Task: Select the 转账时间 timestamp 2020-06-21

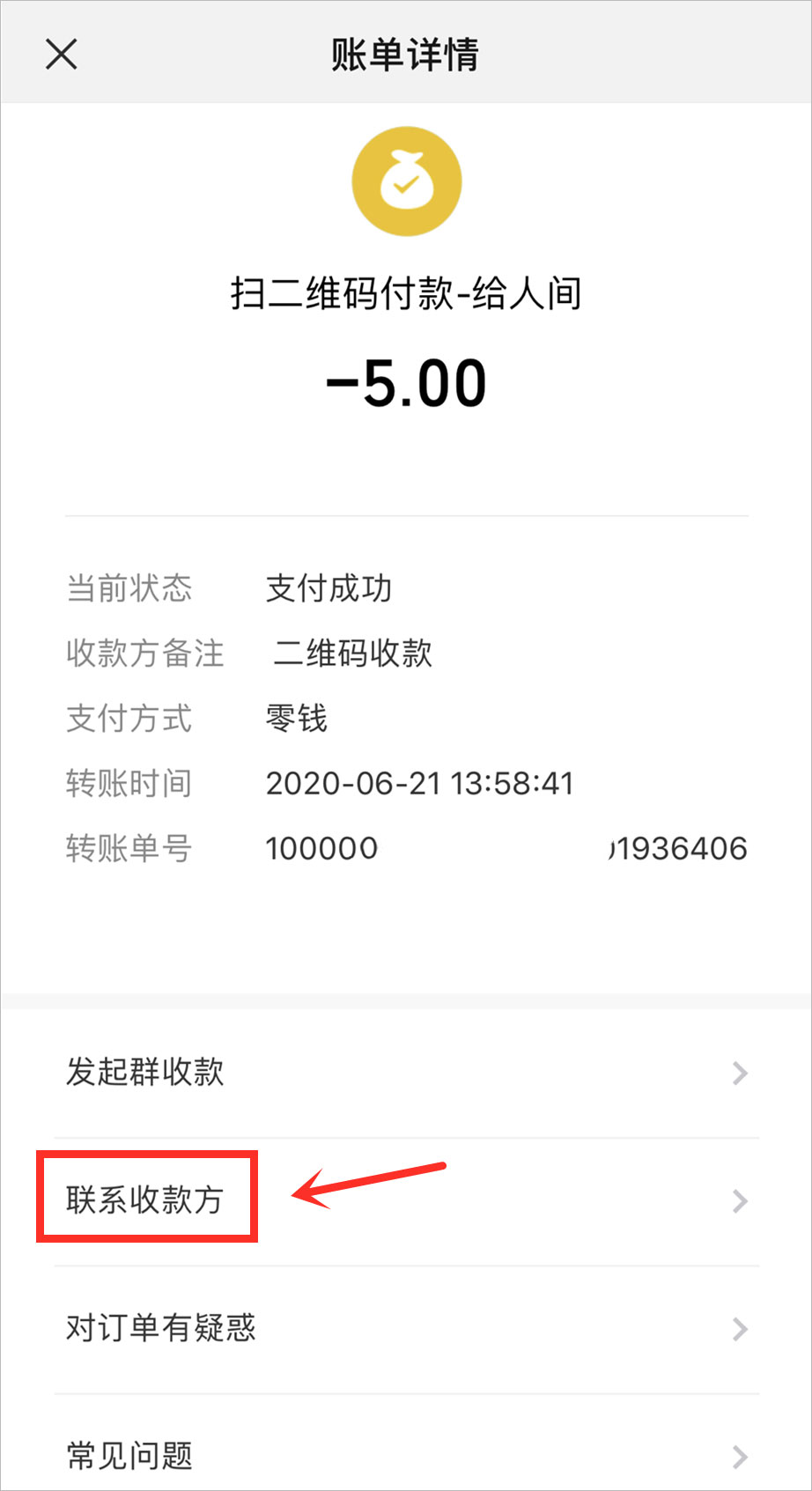Action: pos(421,783)
